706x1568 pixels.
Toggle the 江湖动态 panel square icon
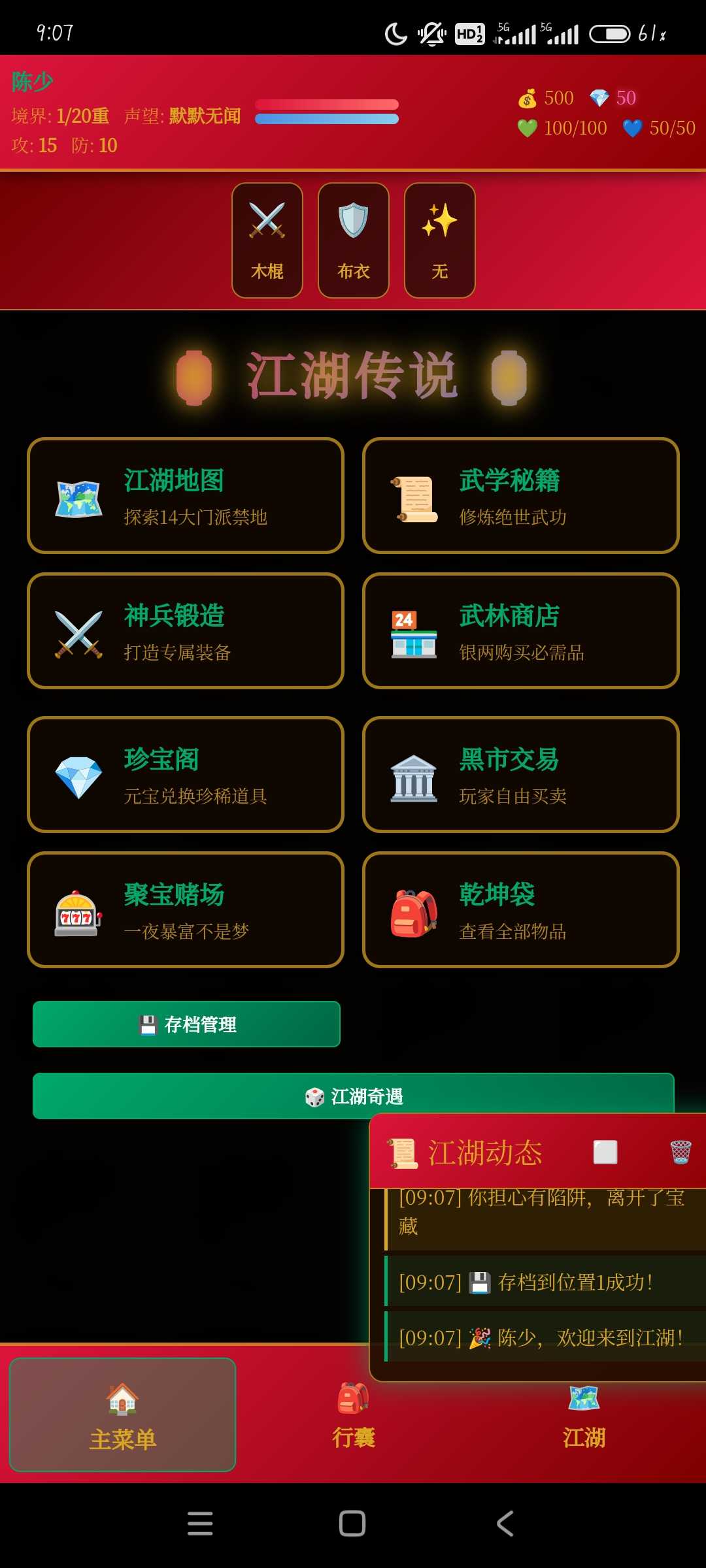(605, 1152)
